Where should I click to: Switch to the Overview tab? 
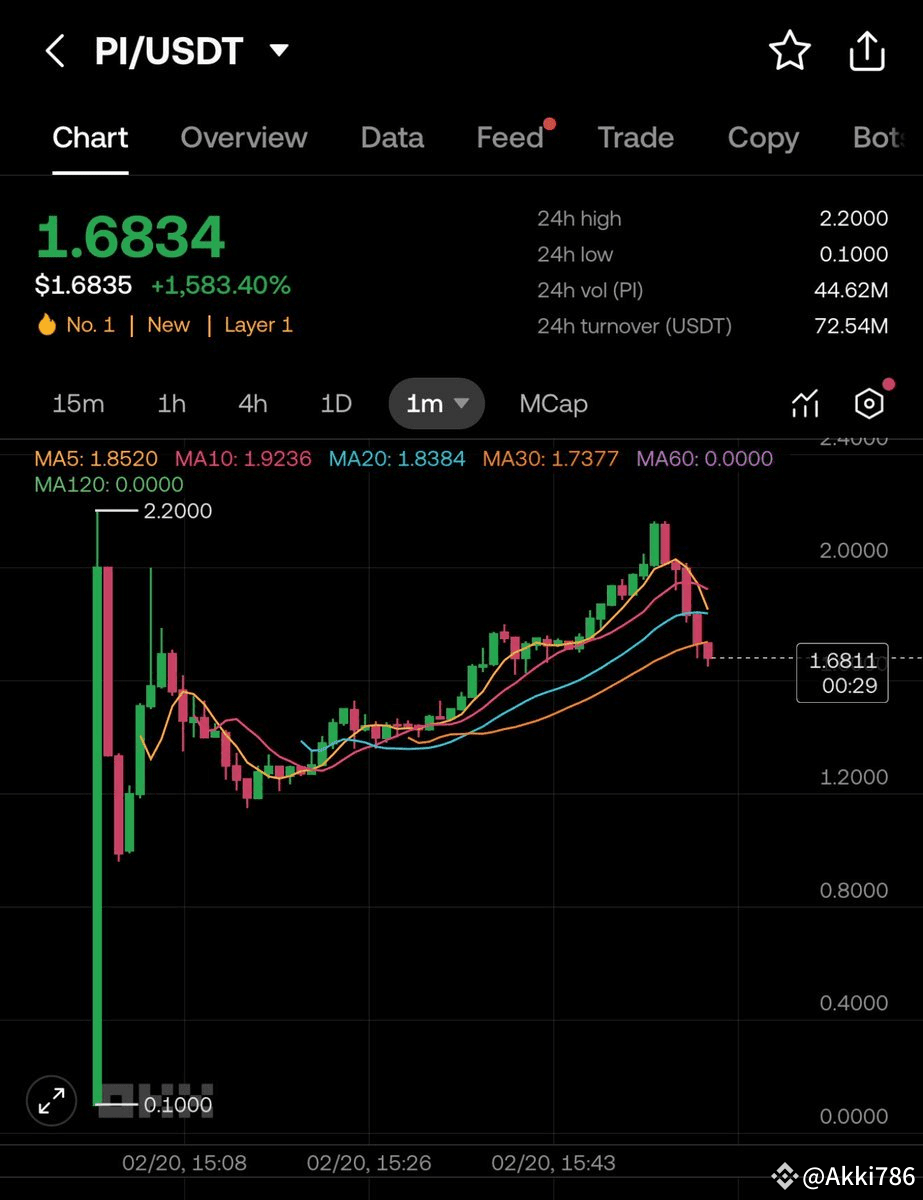click(x=243, y=138)
